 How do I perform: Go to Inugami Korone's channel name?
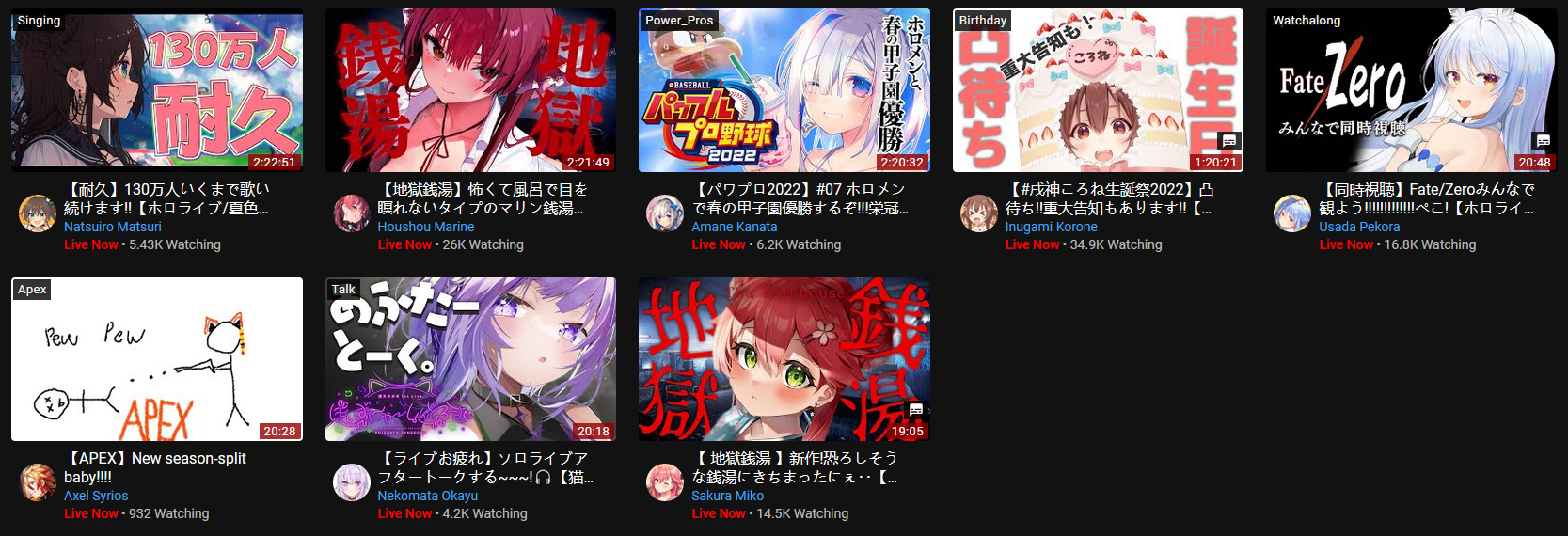[1051, 227]
